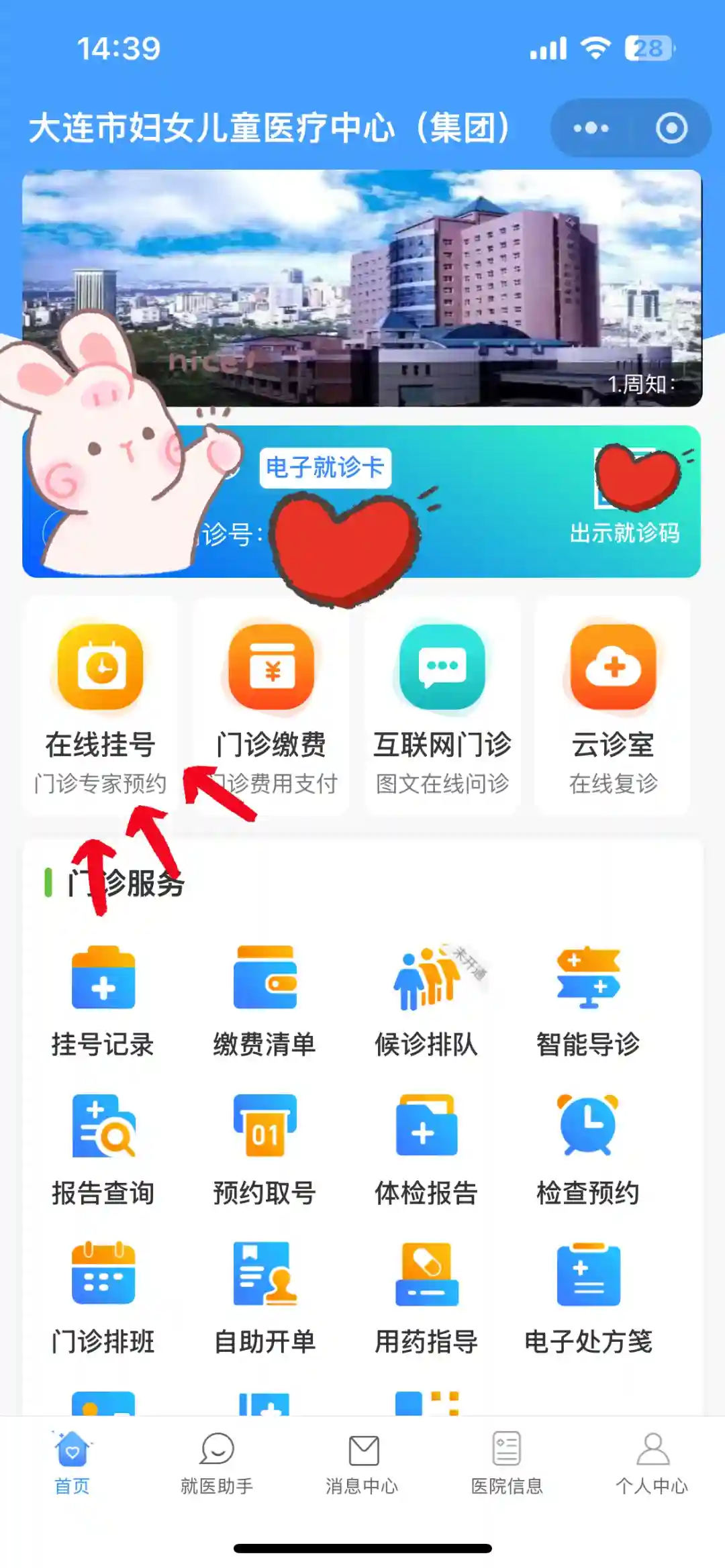Viewport: 725px width, 1568px height.
Task: View 挂号记录 registration records
Action: pyautogui.click(x=103, y=1000)
